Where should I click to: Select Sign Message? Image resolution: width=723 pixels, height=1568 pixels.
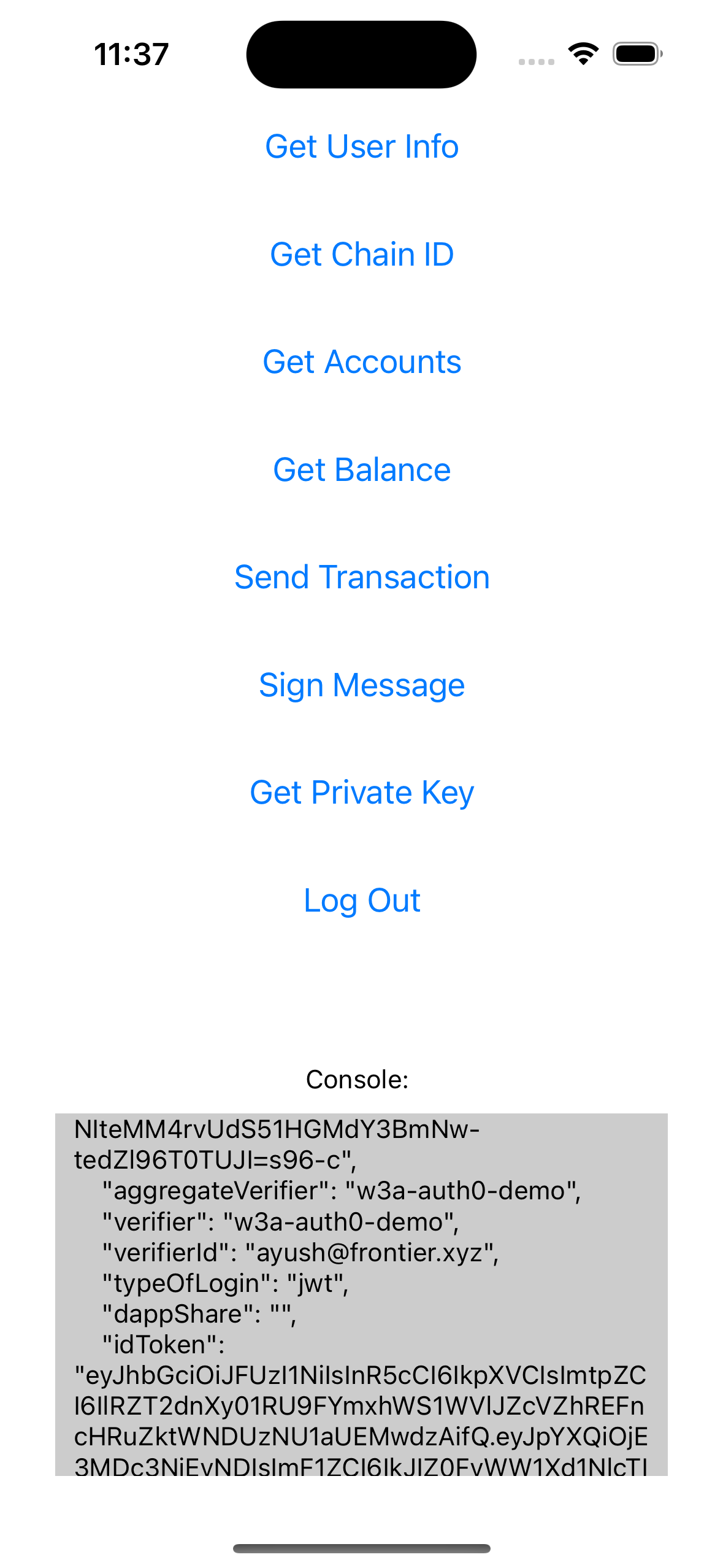coord(362,685)
